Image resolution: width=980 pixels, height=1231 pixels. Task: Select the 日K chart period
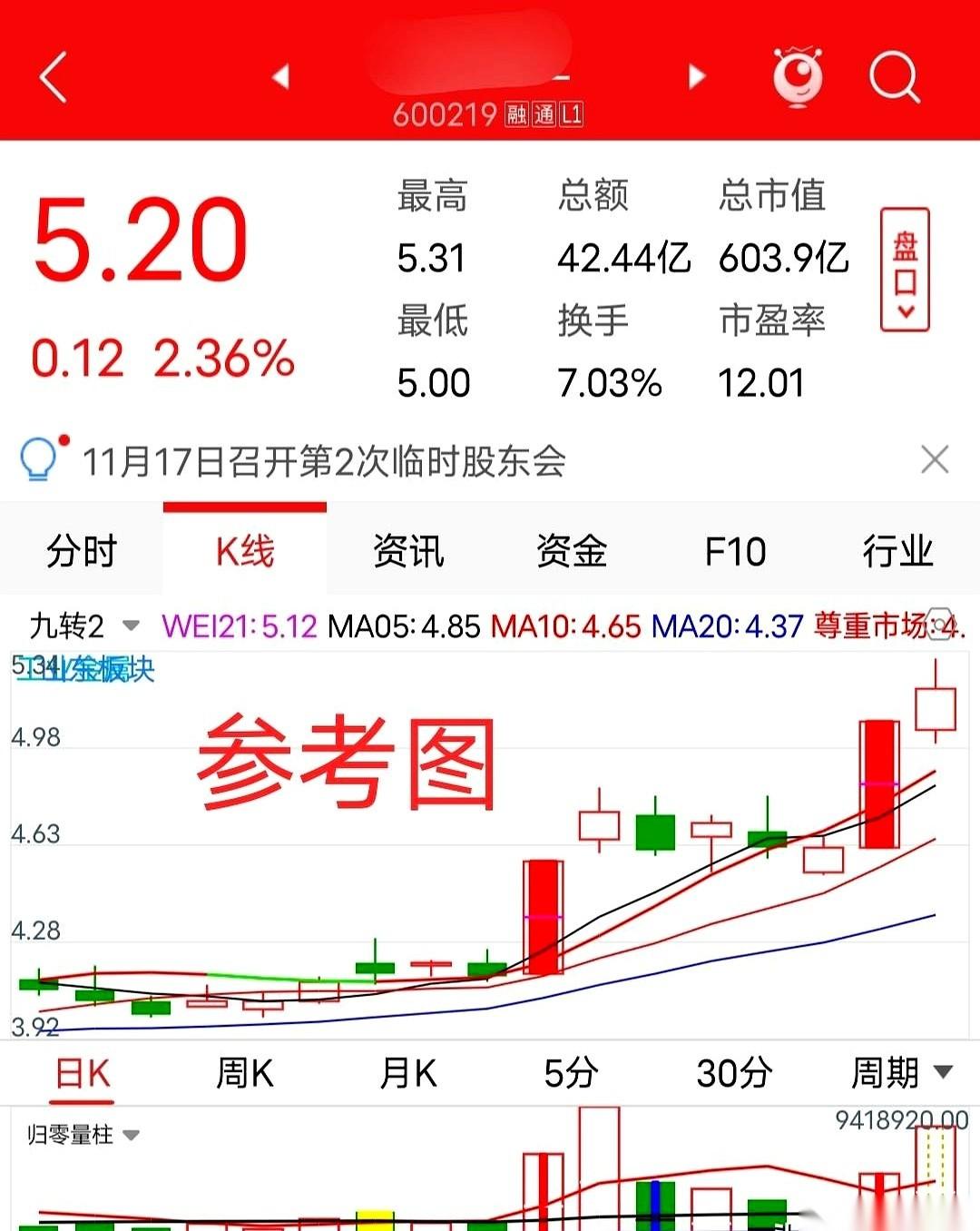coord(82,1074)
